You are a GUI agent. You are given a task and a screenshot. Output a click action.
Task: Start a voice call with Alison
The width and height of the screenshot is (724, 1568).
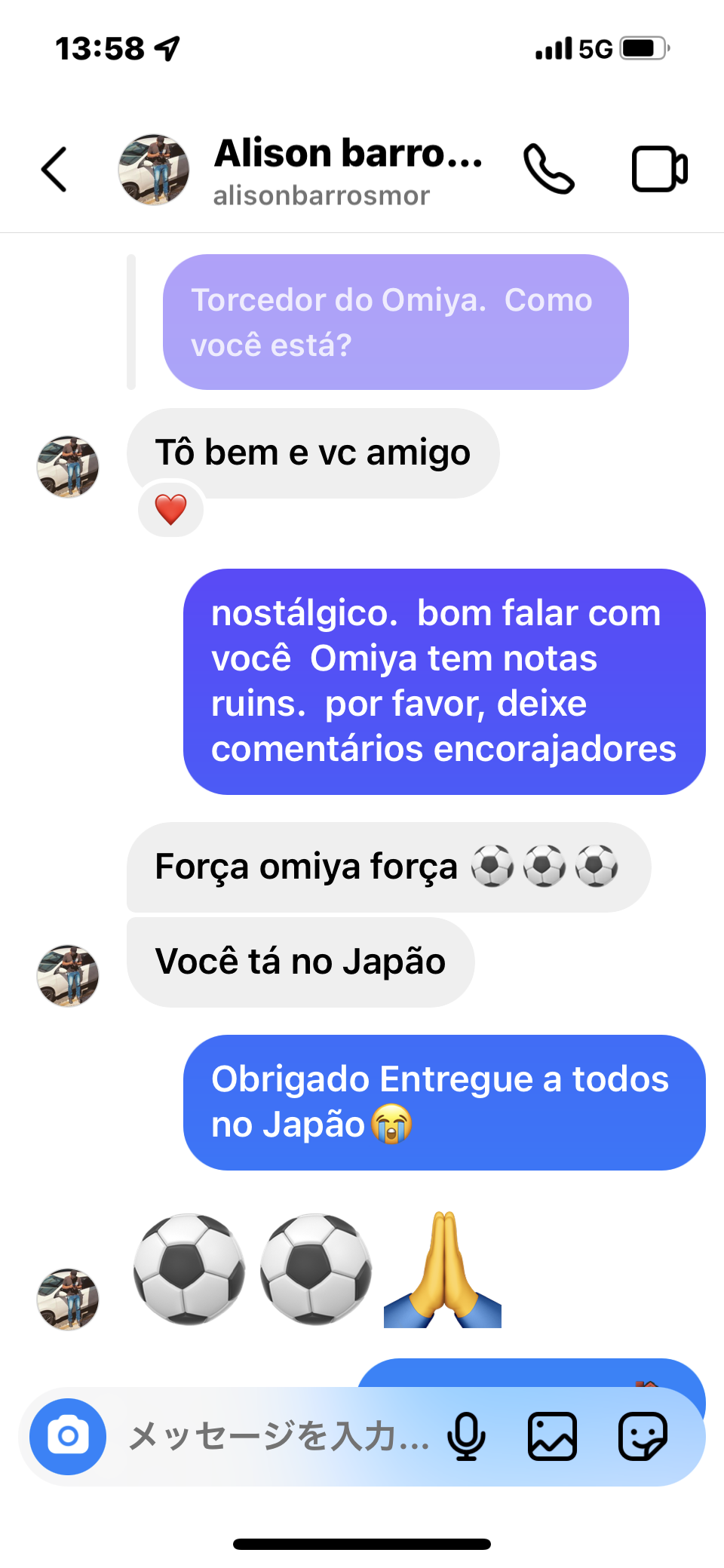pyautogui.click(x=549, y=169)
